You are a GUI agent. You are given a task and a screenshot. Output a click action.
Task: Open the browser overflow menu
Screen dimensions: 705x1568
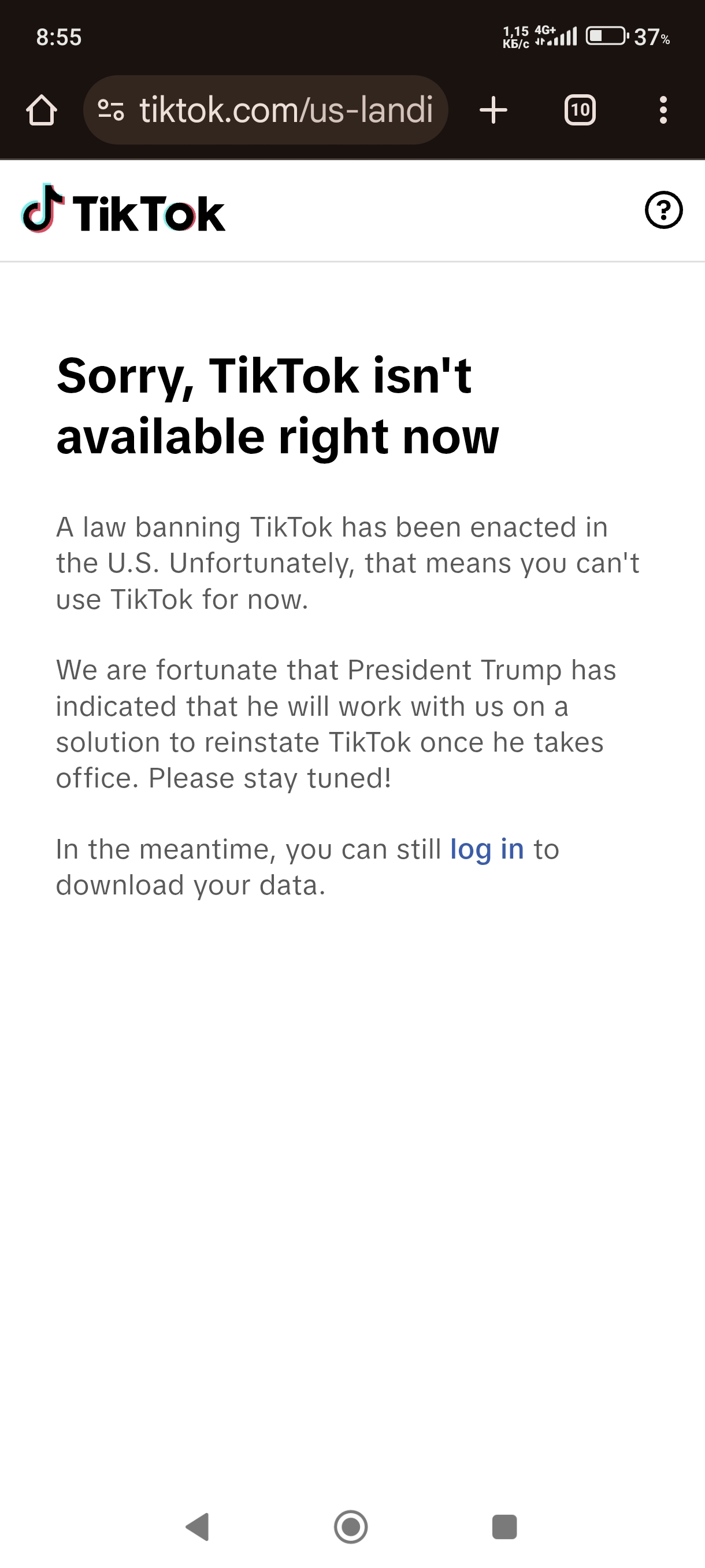pyautogui.click(x=663, y=110)
